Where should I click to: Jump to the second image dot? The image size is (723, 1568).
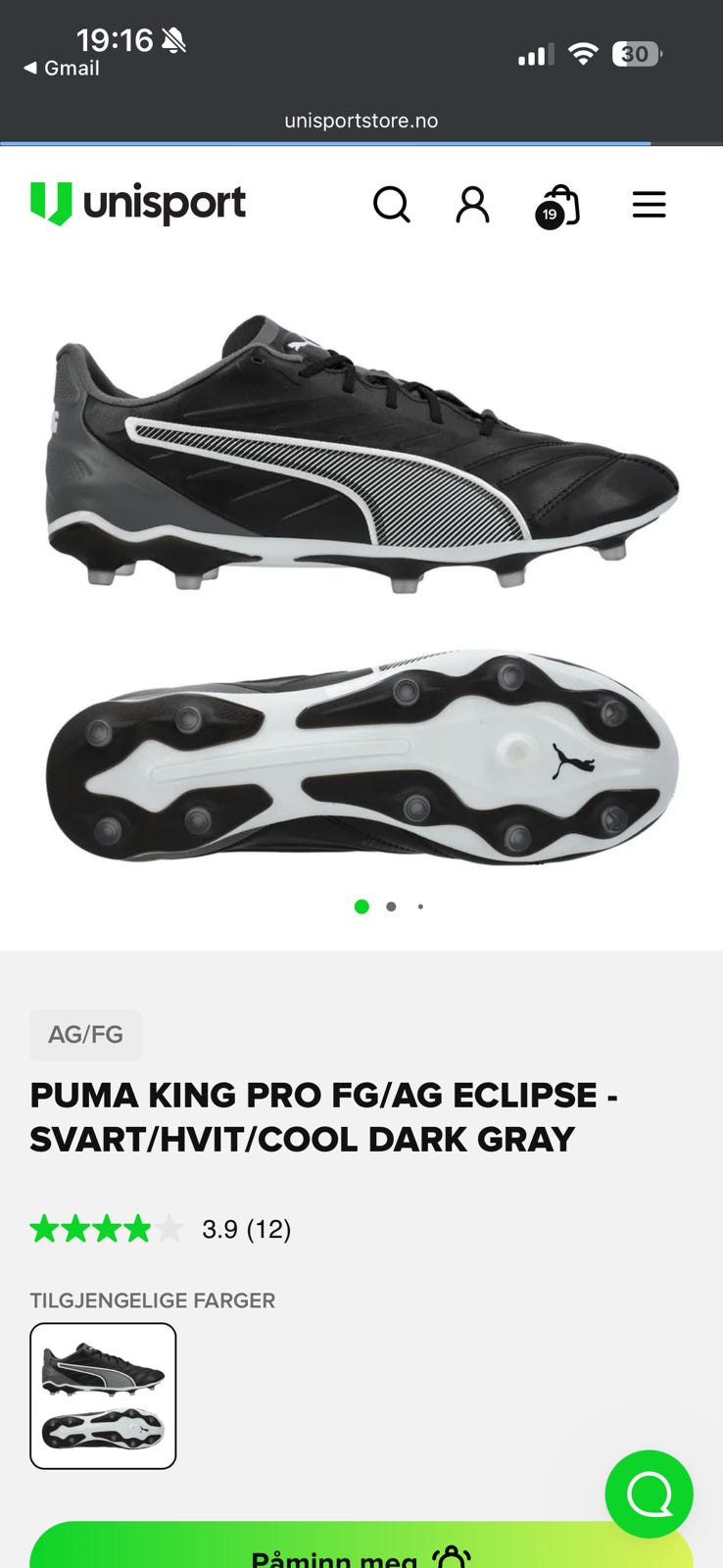[391, 906]
